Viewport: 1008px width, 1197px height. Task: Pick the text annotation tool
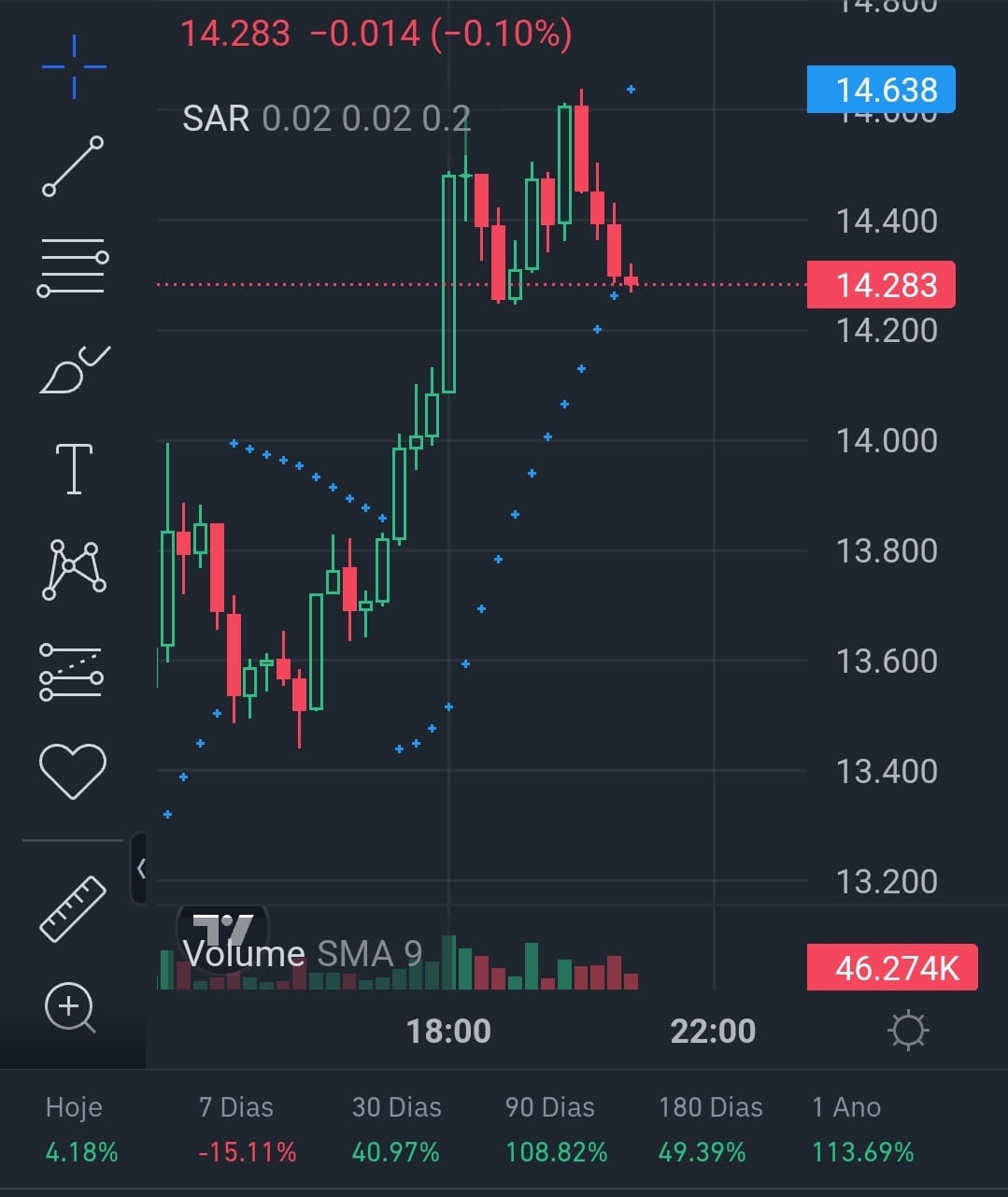click(74, 468)
